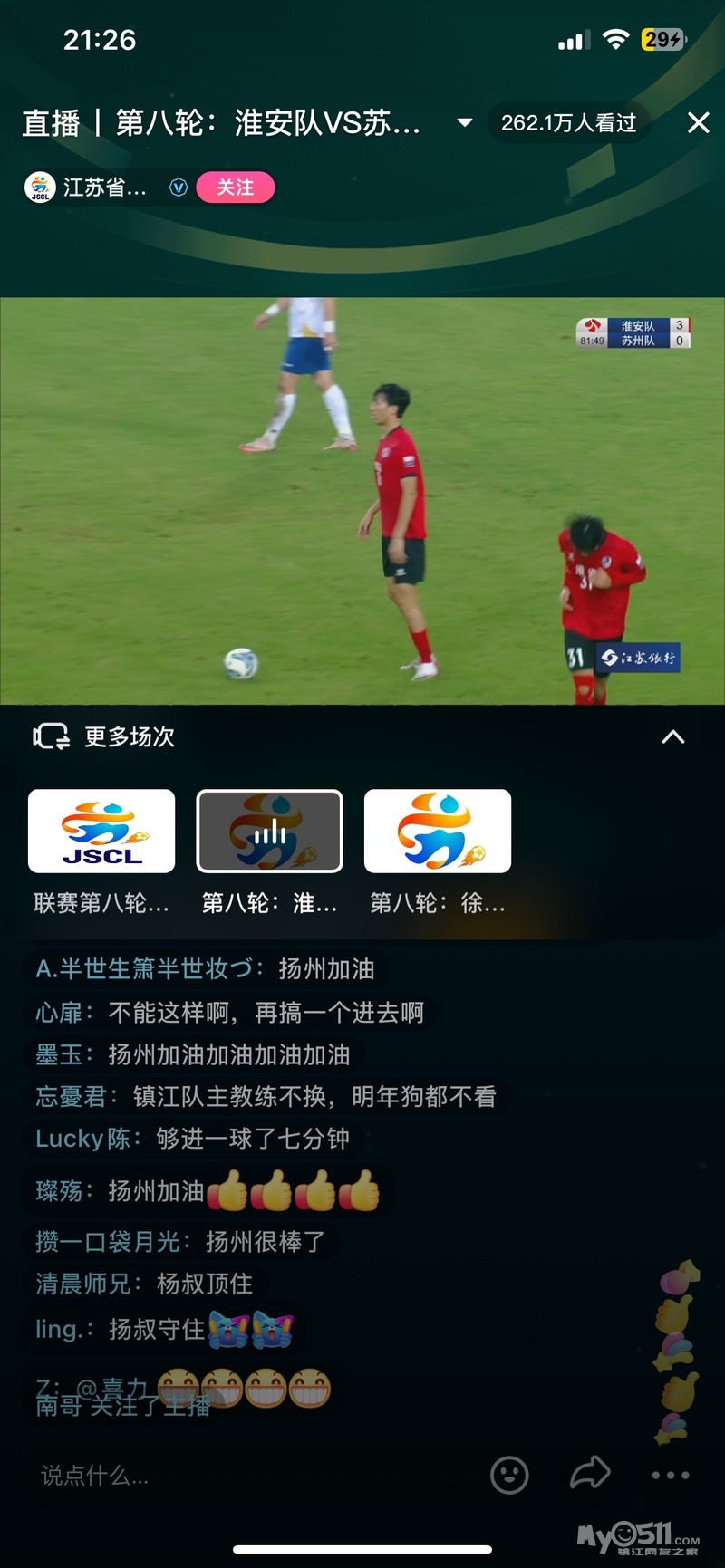
Task: Close the live stream page
Action: coord(698,122)
